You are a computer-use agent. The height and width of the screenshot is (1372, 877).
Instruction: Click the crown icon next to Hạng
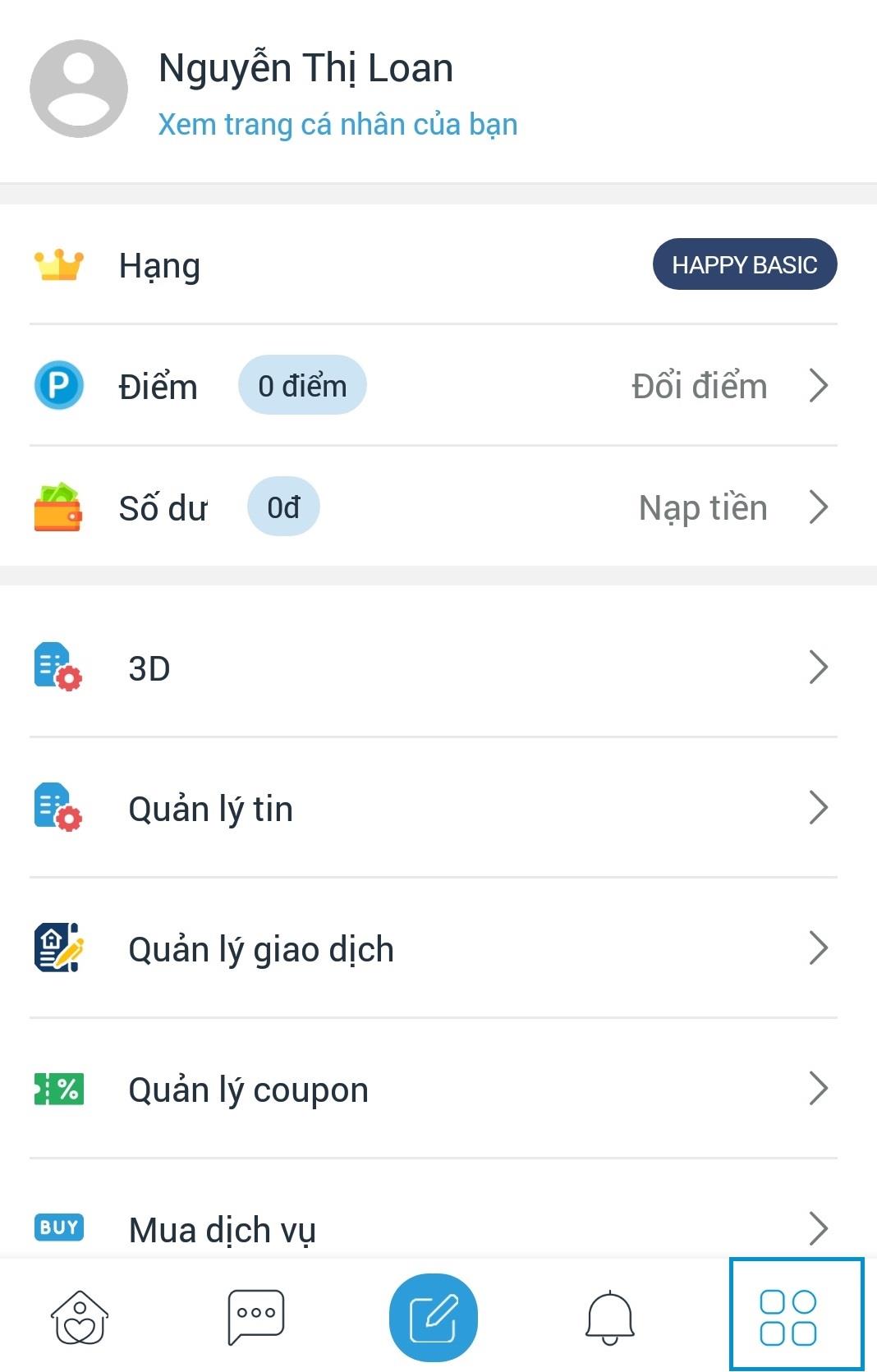(60, 264)
